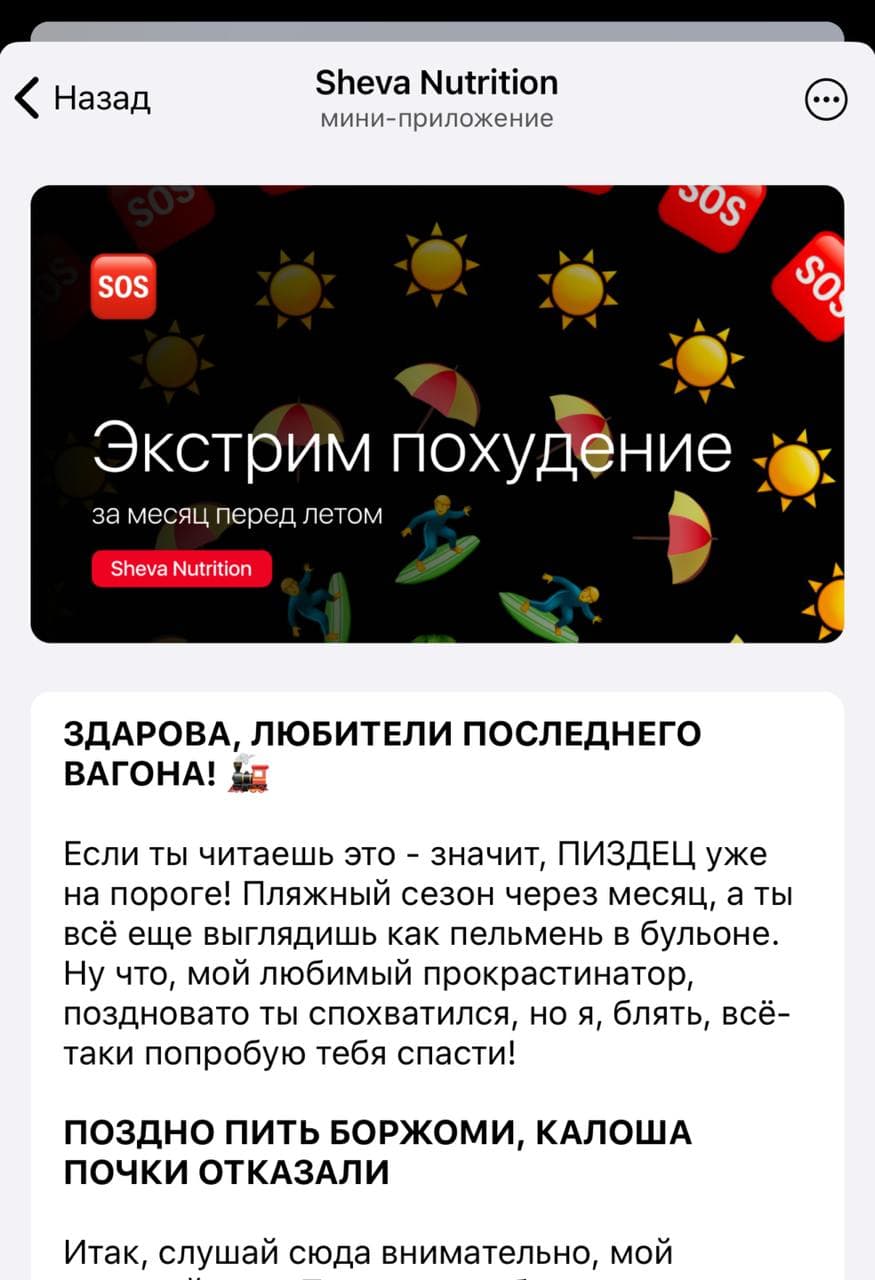Image resolution: width=875 pixels, height=1280 pixels.
Task: Tap the red Sheva Nutrition badge in the banner
Action: 181,568
